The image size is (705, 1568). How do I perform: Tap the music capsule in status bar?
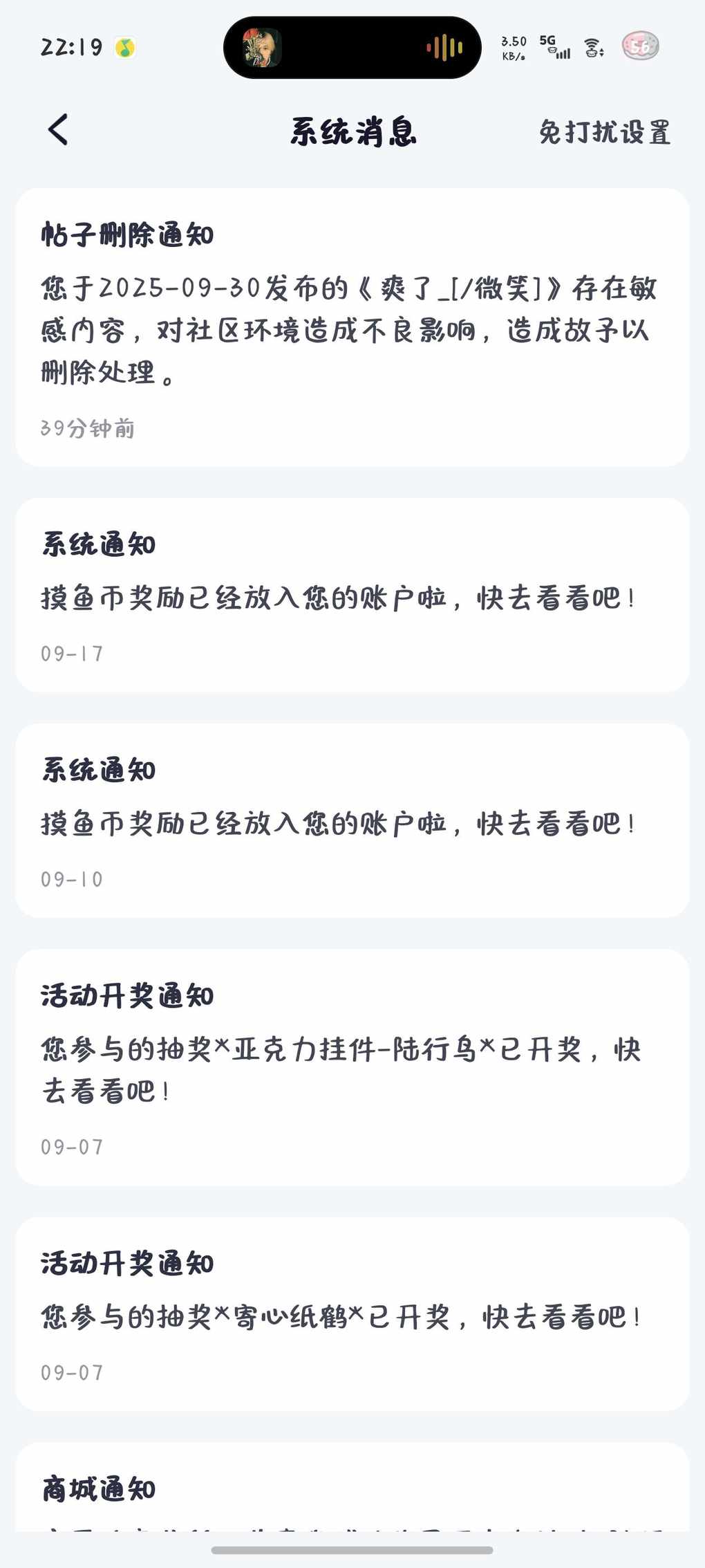point(352,48)
